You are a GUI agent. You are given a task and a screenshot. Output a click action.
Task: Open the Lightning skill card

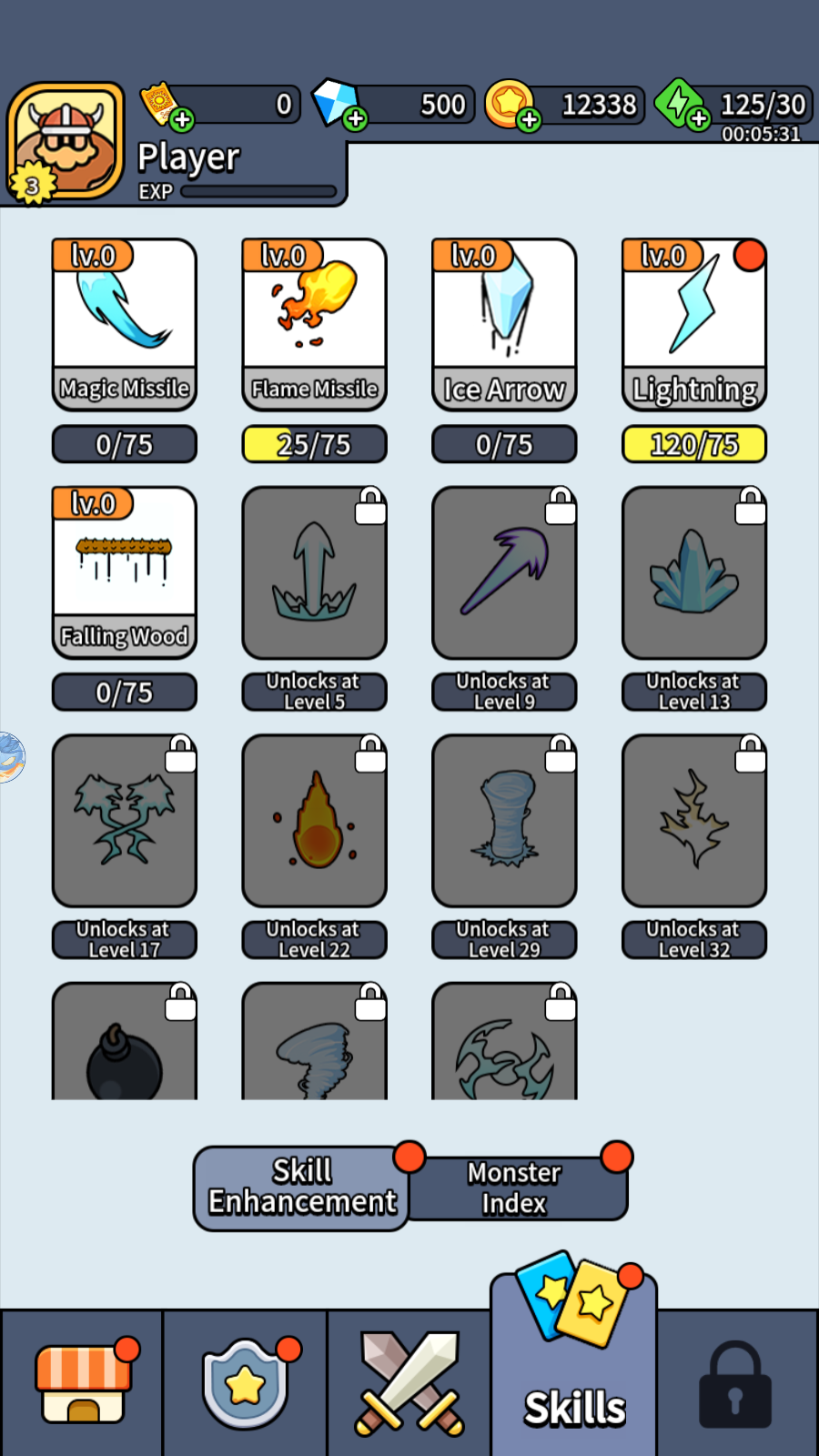tap(694, 324)
